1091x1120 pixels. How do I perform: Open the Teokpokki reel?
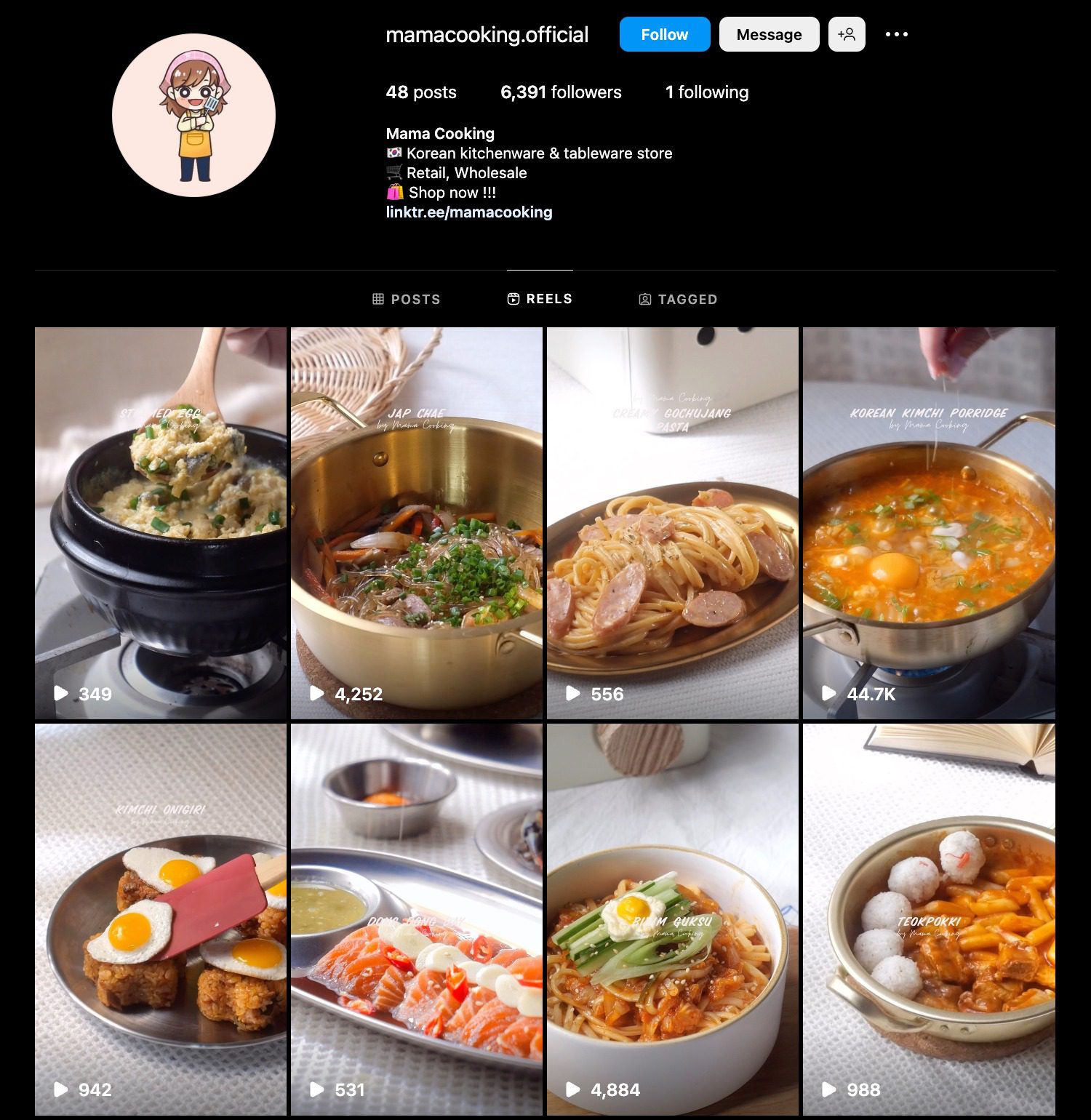[929, 919]
